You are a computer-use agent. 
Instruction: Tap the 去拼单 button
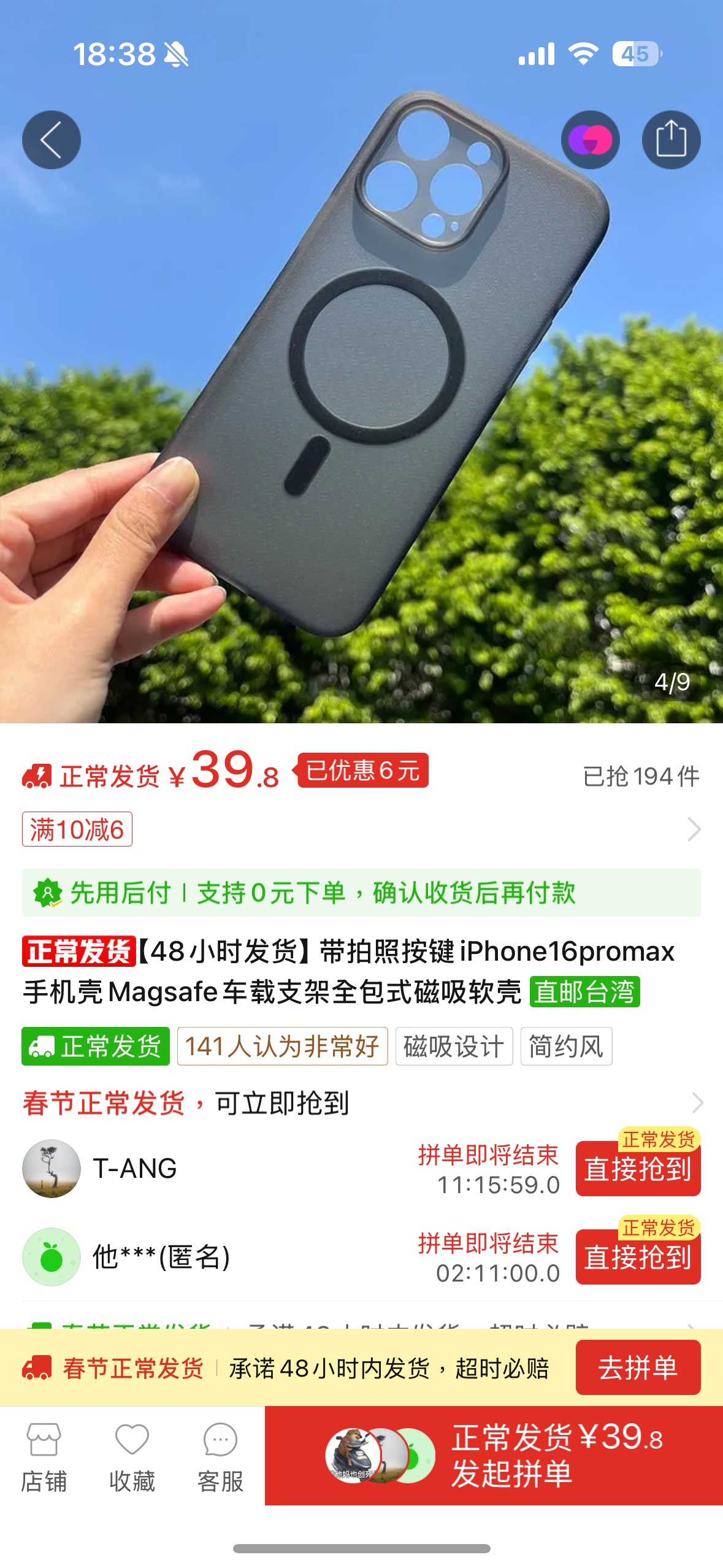coord(638,1367)
